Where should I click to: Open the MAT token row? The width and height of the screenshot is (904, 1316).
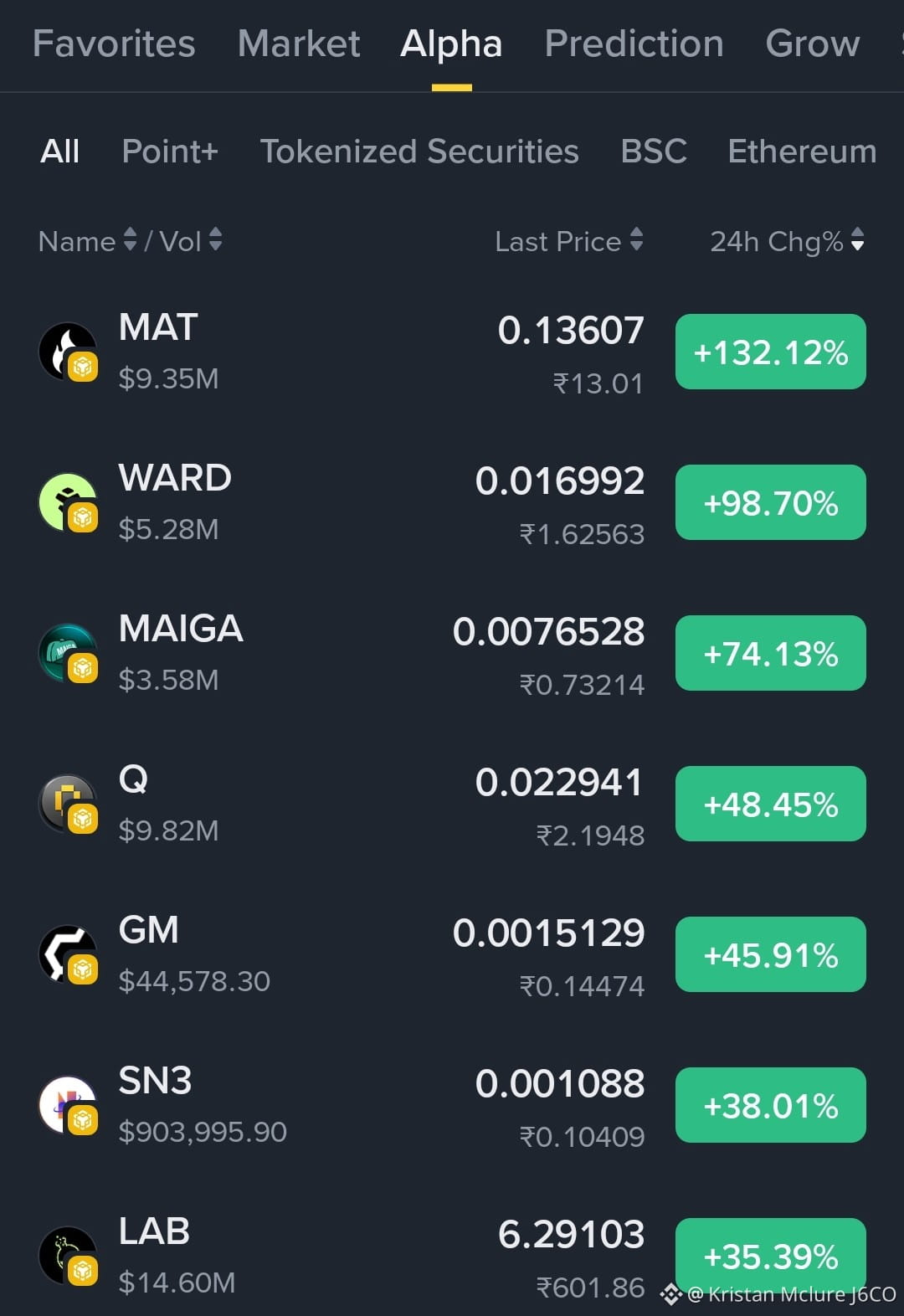452,352
